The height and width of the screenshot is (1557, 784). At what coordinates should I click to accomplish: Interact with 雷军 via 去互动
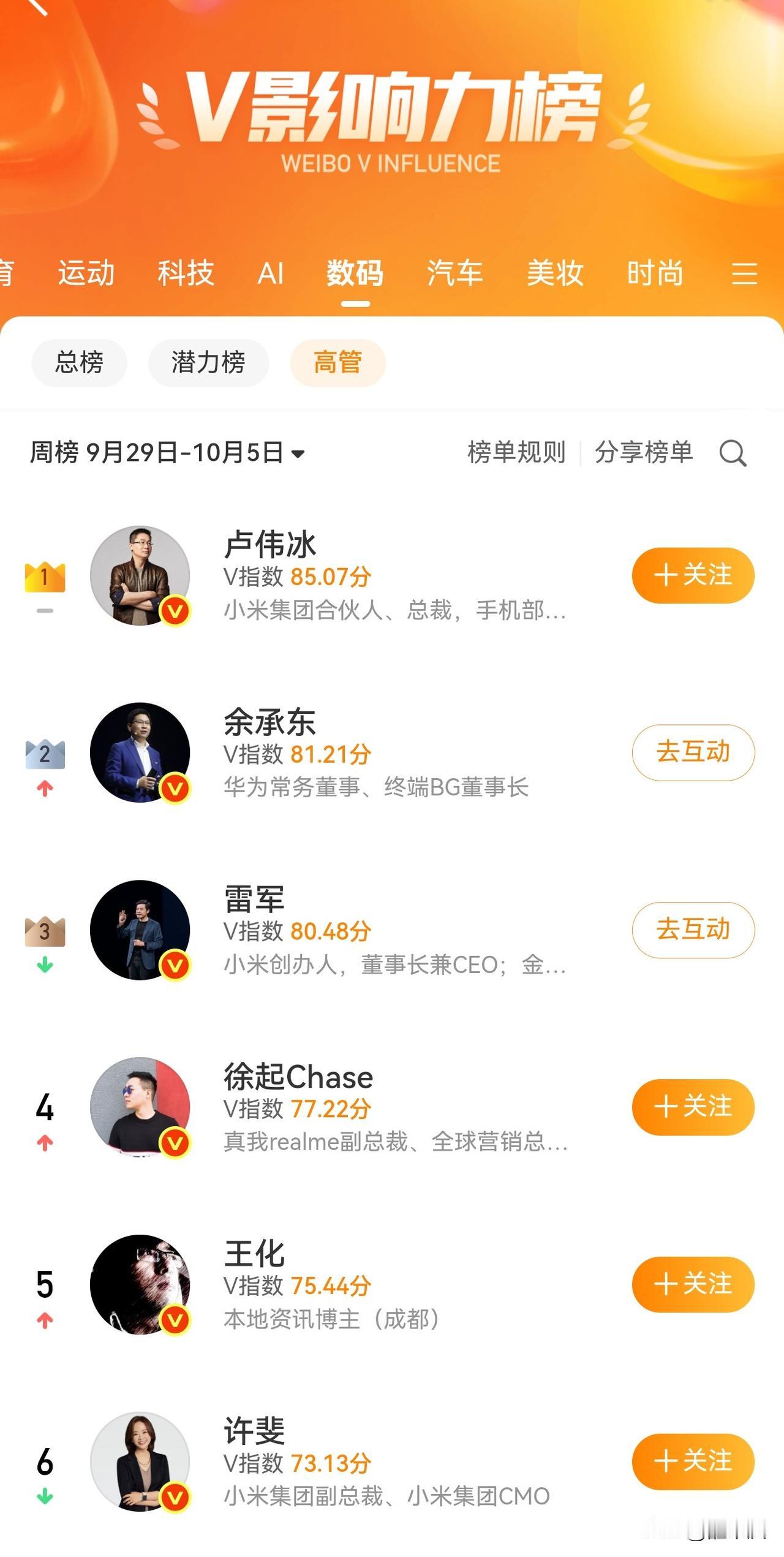(x=693, y=930)
